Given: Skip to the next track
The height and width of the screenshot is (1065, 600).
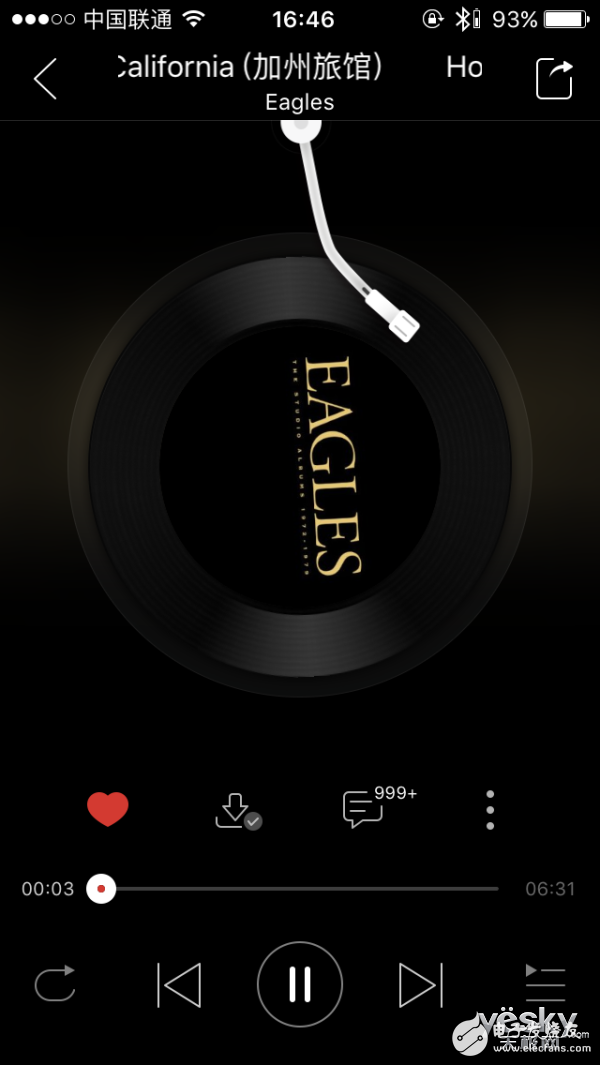Looking at the screenshot, I should tap(421, 984).
